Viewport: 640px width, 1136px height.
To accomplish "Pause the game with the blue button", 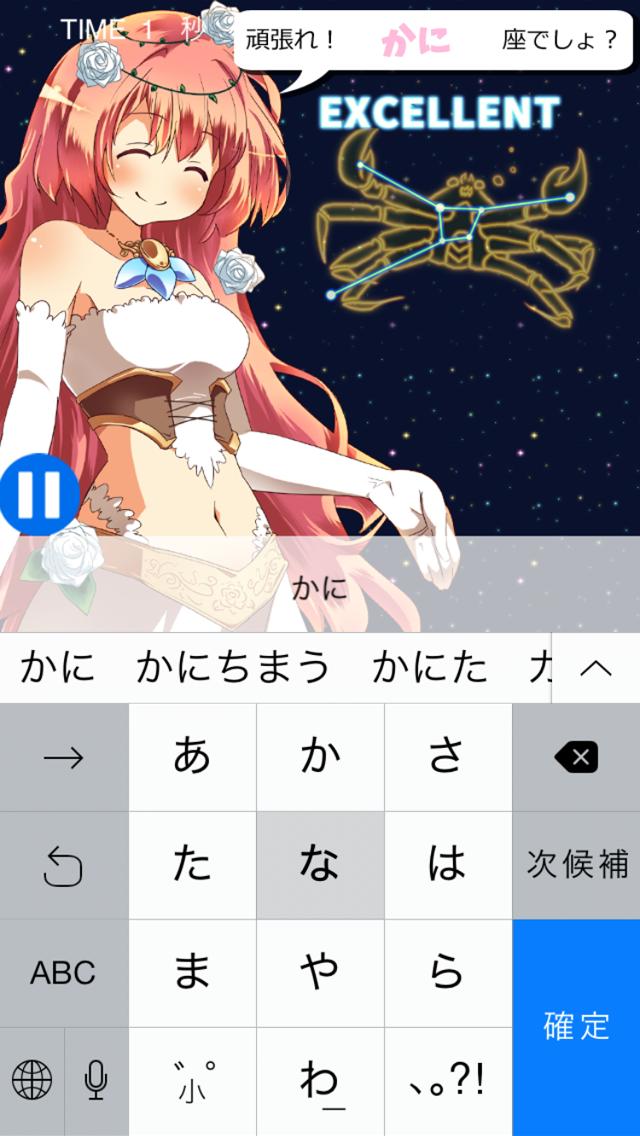I will click(x=37, y=493).
